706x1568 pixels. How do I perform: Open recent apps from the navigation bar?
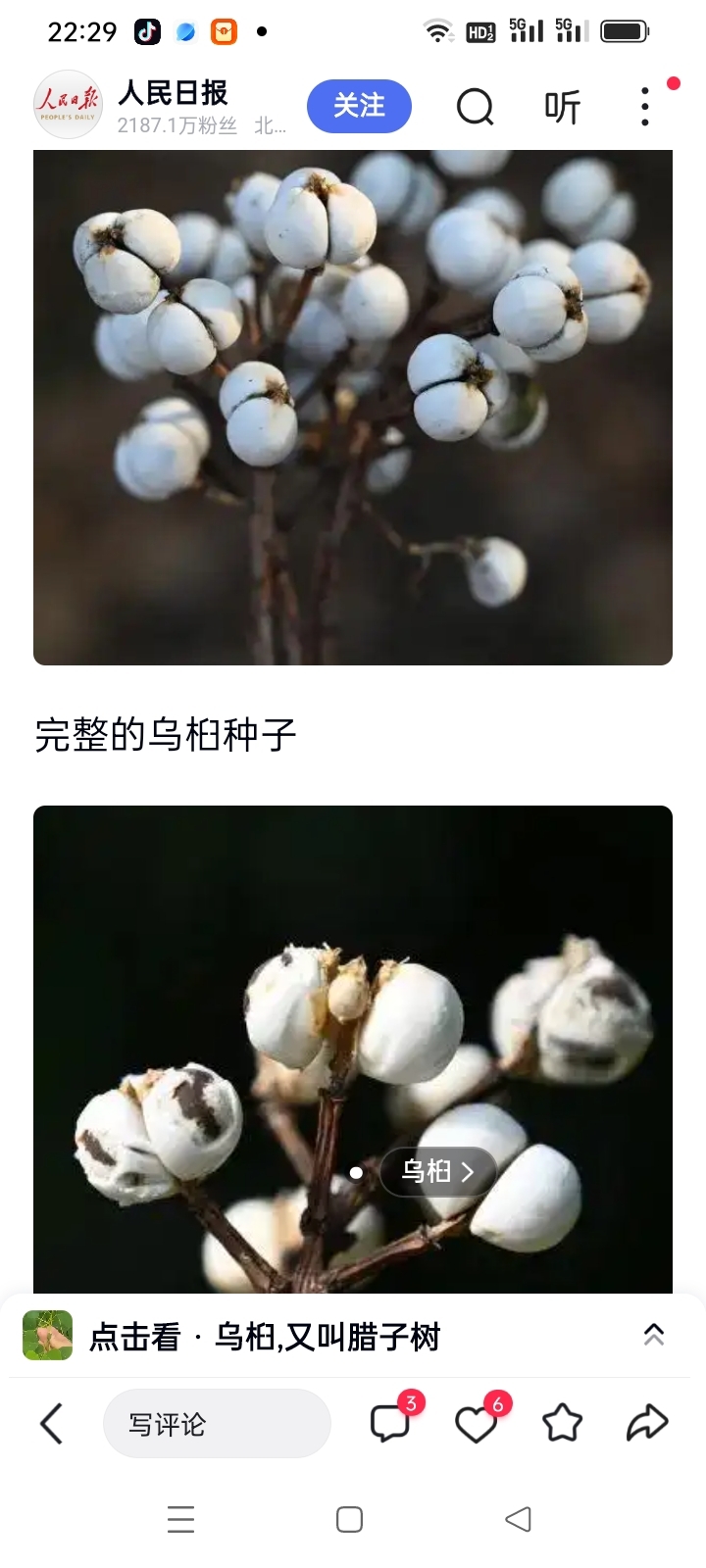tap(180, 1519)
